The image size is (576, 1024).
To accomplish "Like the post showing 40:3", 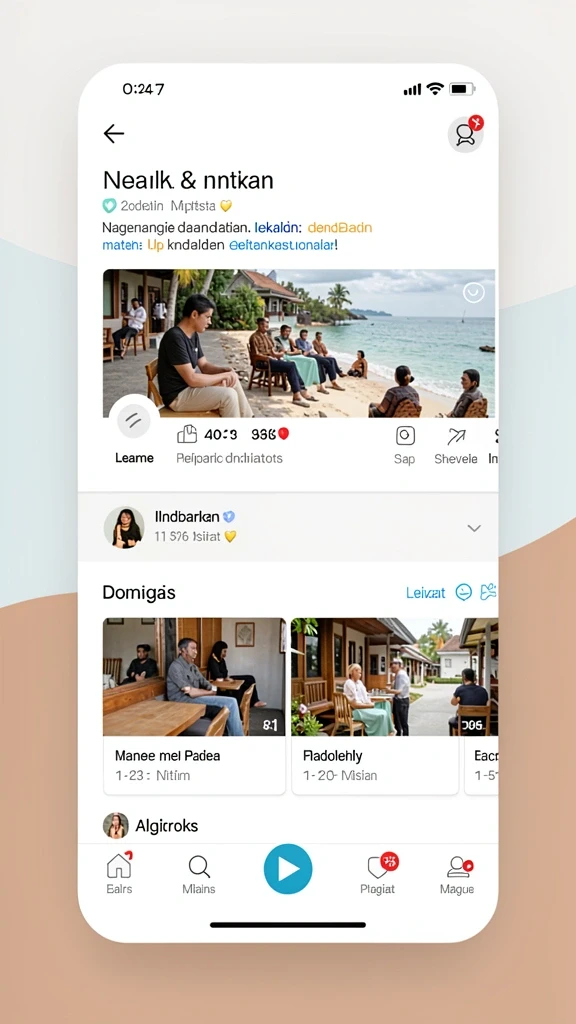I will click(x=187, y=434).
